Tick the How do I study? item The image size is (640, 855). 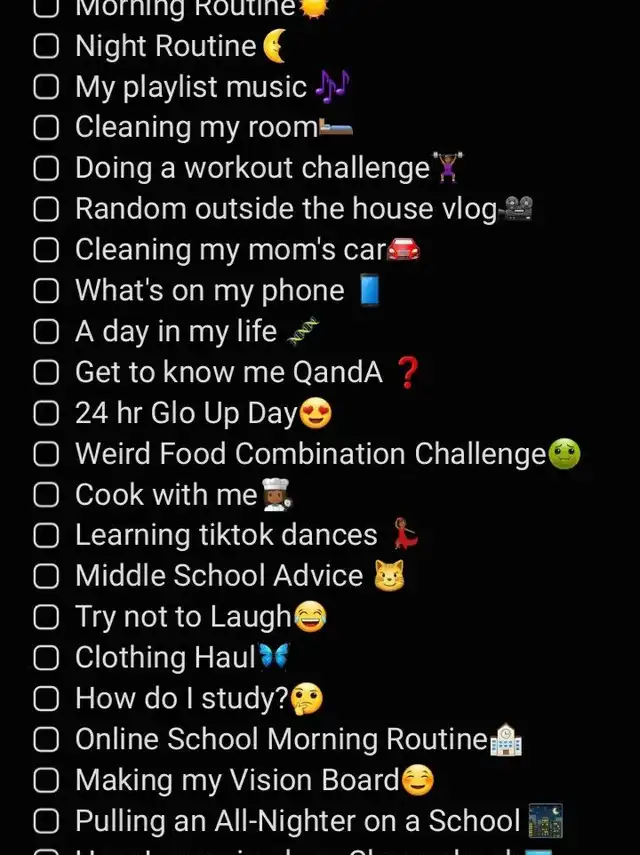(46, 699)
